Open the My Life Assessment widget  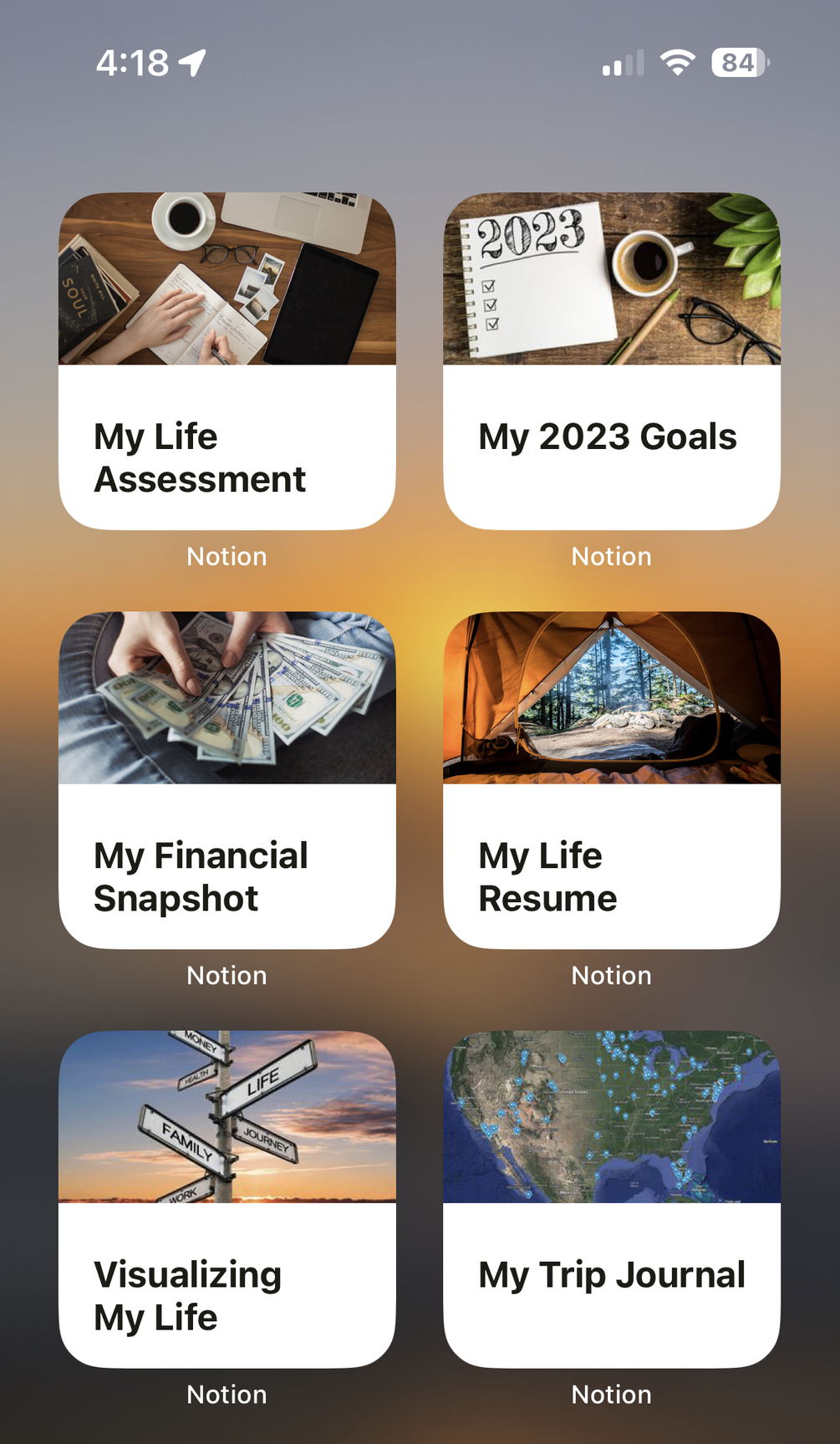227,361
